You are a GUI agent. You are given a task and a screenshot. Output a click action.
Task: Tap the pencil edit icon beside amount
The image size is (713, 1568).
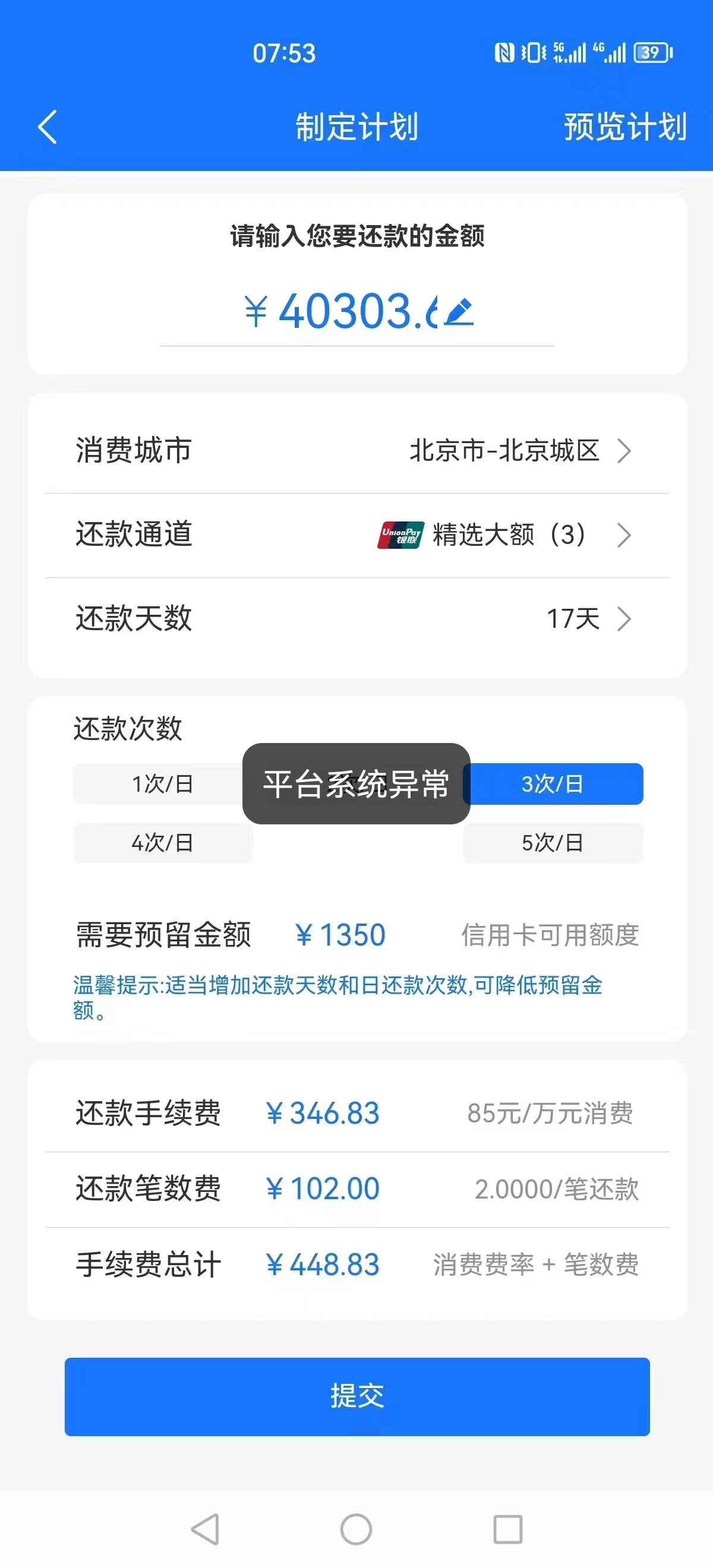click(x=458, y=313)
